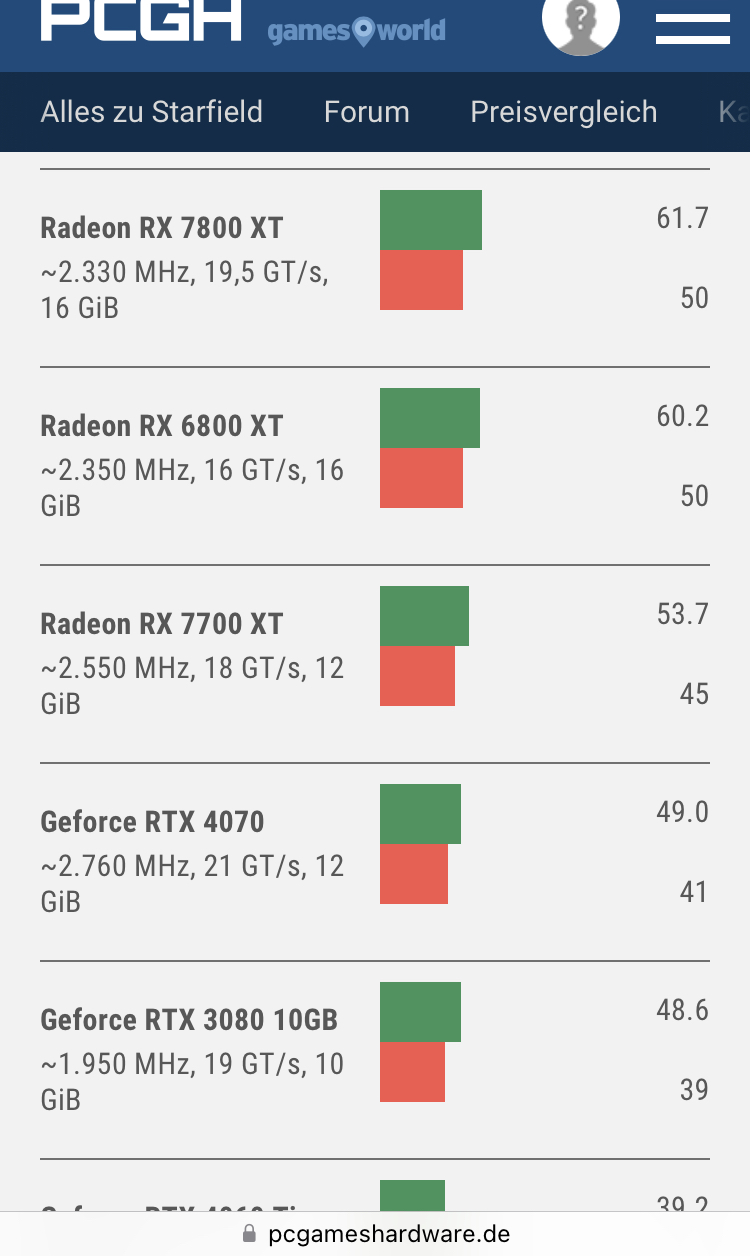
Task: Open the Preisvergleich section
Action: point(564,111)
